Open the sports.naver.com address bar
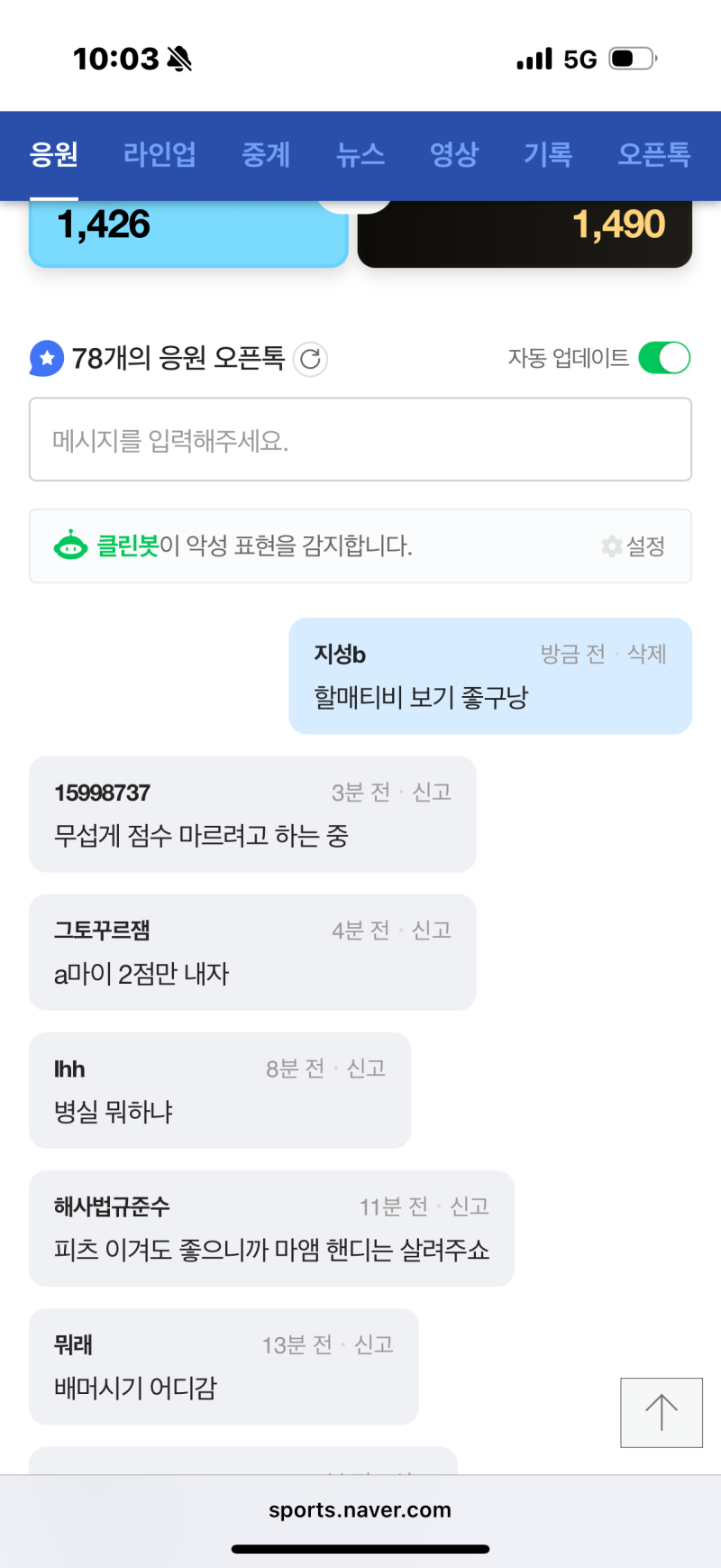The height and width of the screenshot is (1568, 721). pyautogui.click(x=360, y=1510)
